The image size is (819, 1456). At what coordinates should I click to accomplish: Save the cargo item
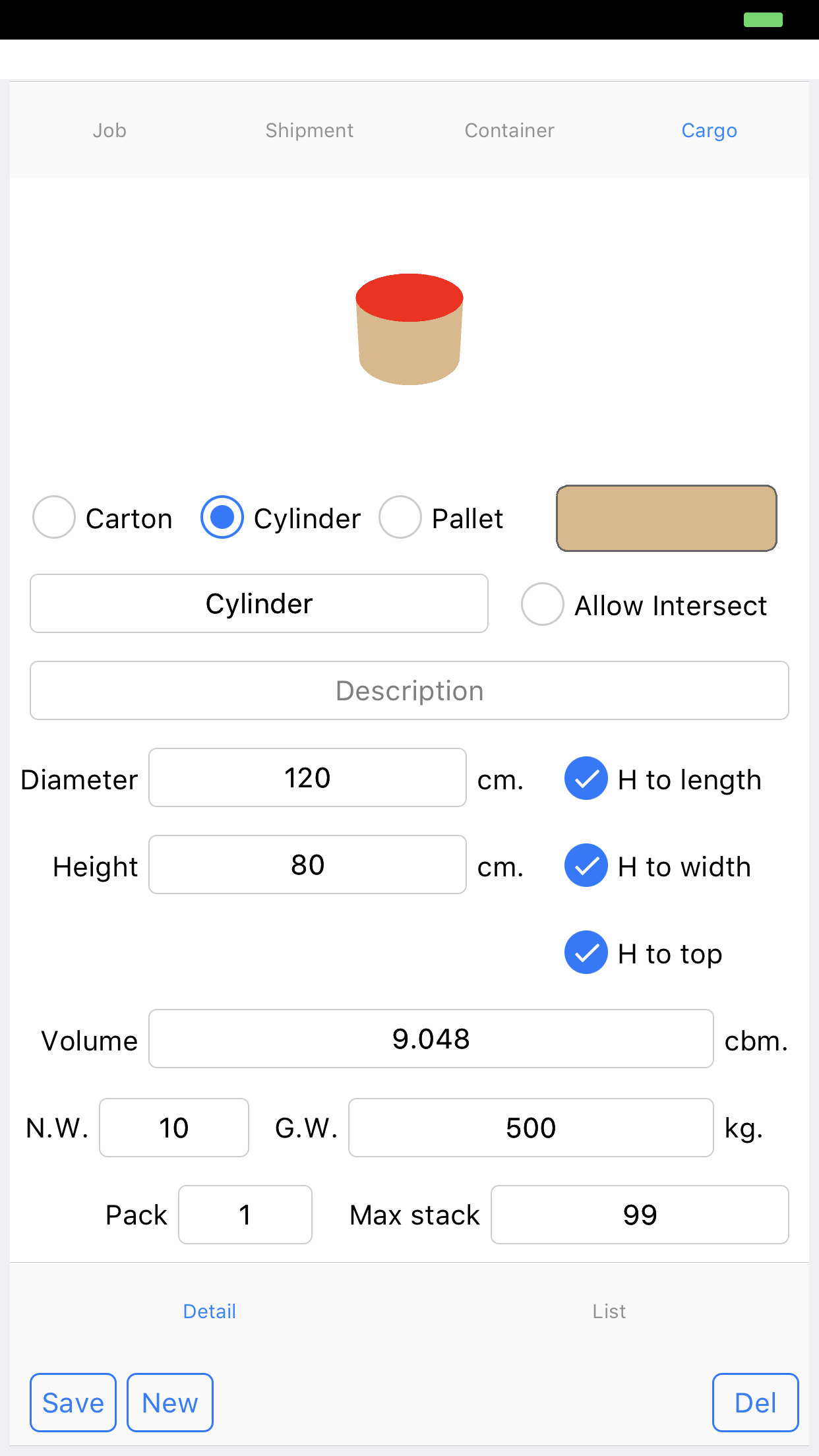pyautogui.click(x=73, y=1403)
